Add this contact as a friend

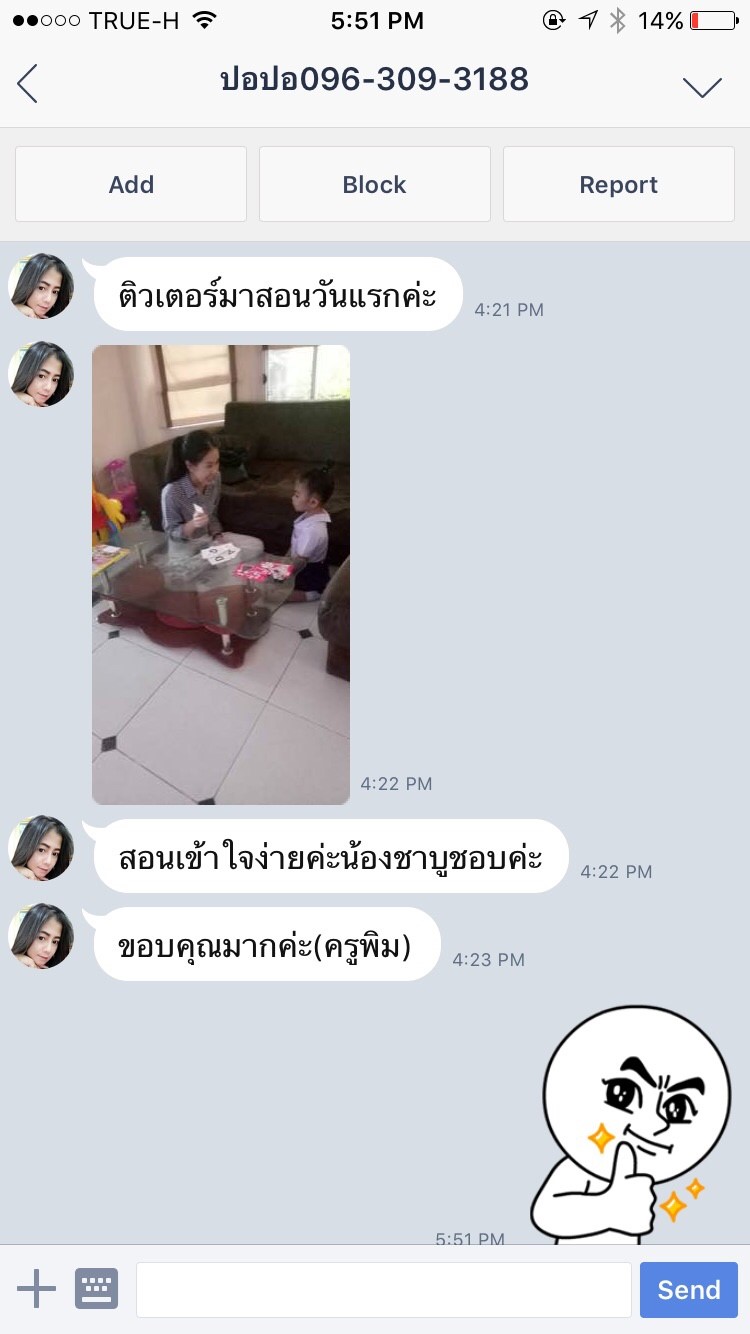point(131,184)
